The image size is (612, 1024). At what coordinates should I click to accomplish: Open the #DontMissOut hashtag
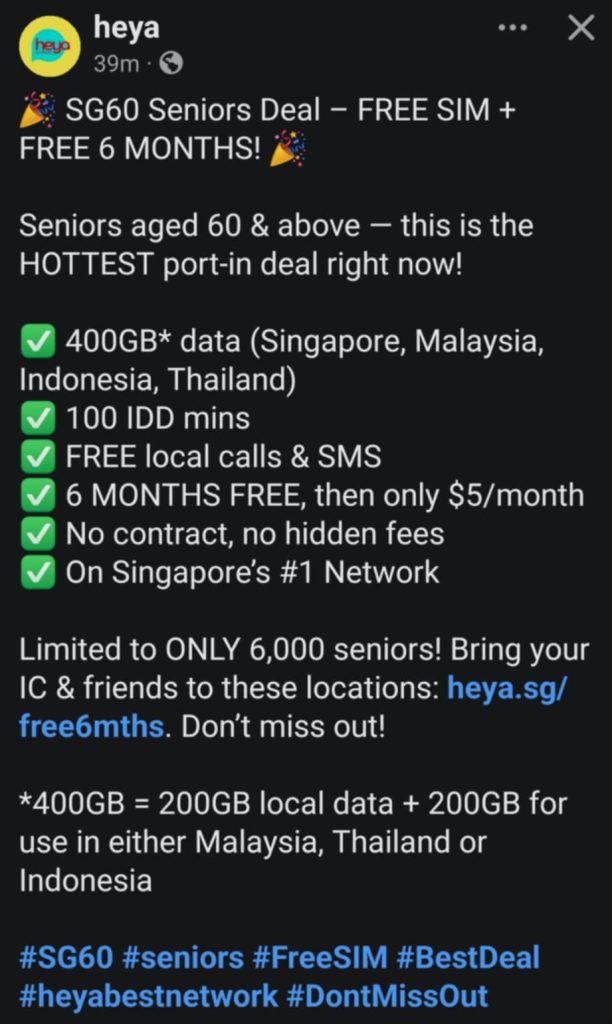pos(387,997)
